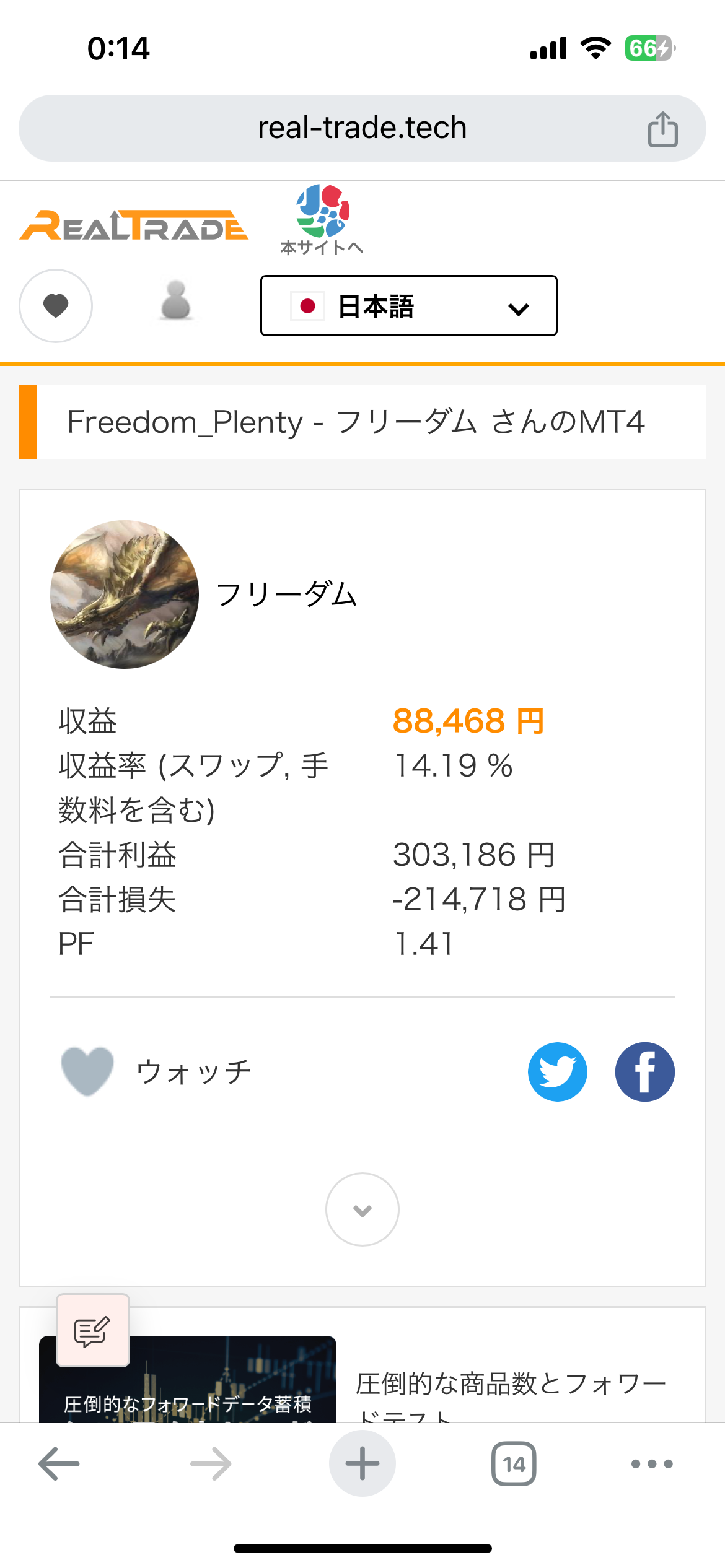Open フリーダム profile avatar
This screenshot has width=725, height=1568.
tap(125, 595)
